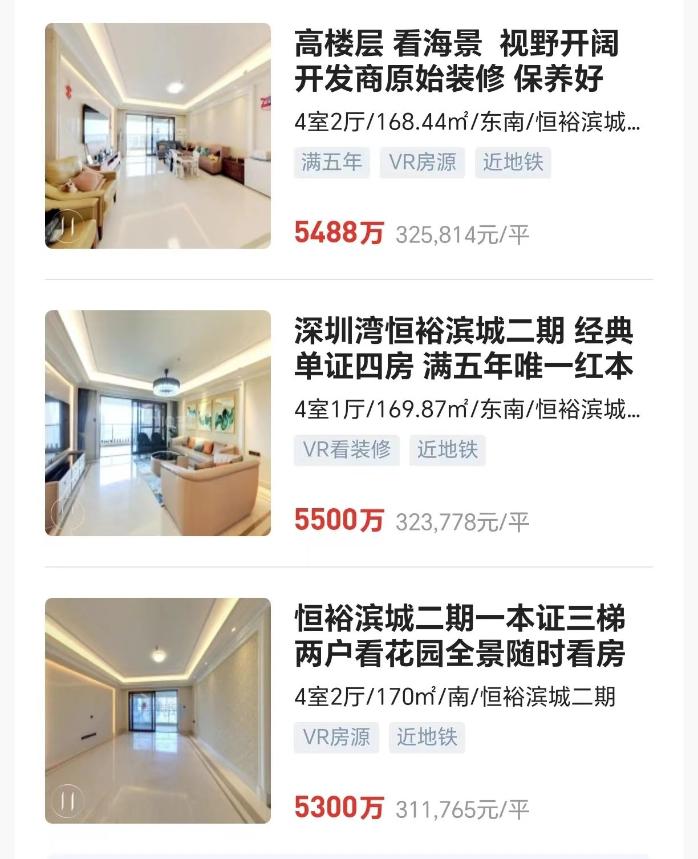Open the 5500万 深圳湾恒裕滨城二期 listing
The width and height of the screenshot is (698, 859).
click(x=463, y=348)
